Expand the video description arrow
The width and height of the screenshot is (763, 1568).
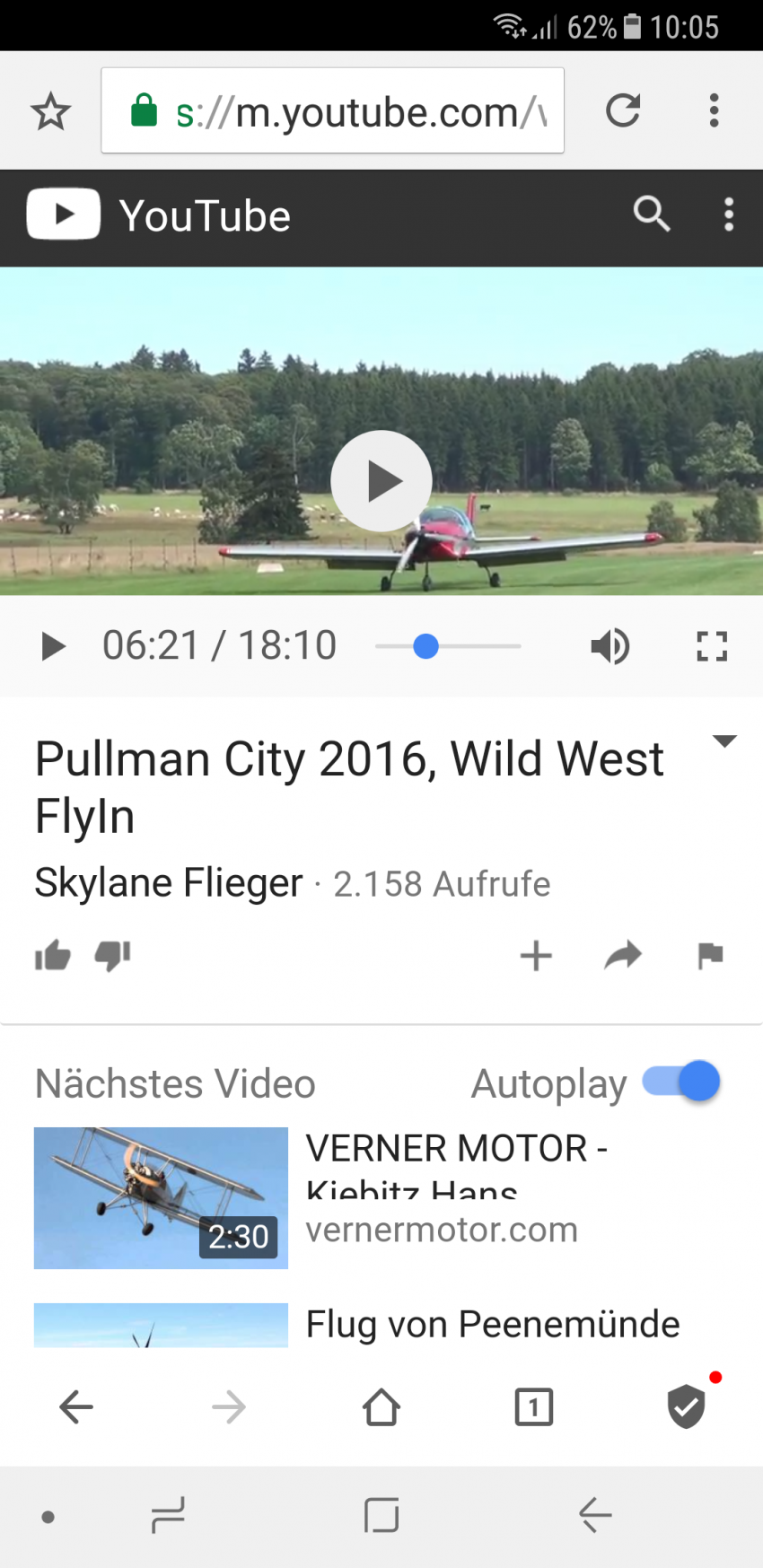point(724,741)
